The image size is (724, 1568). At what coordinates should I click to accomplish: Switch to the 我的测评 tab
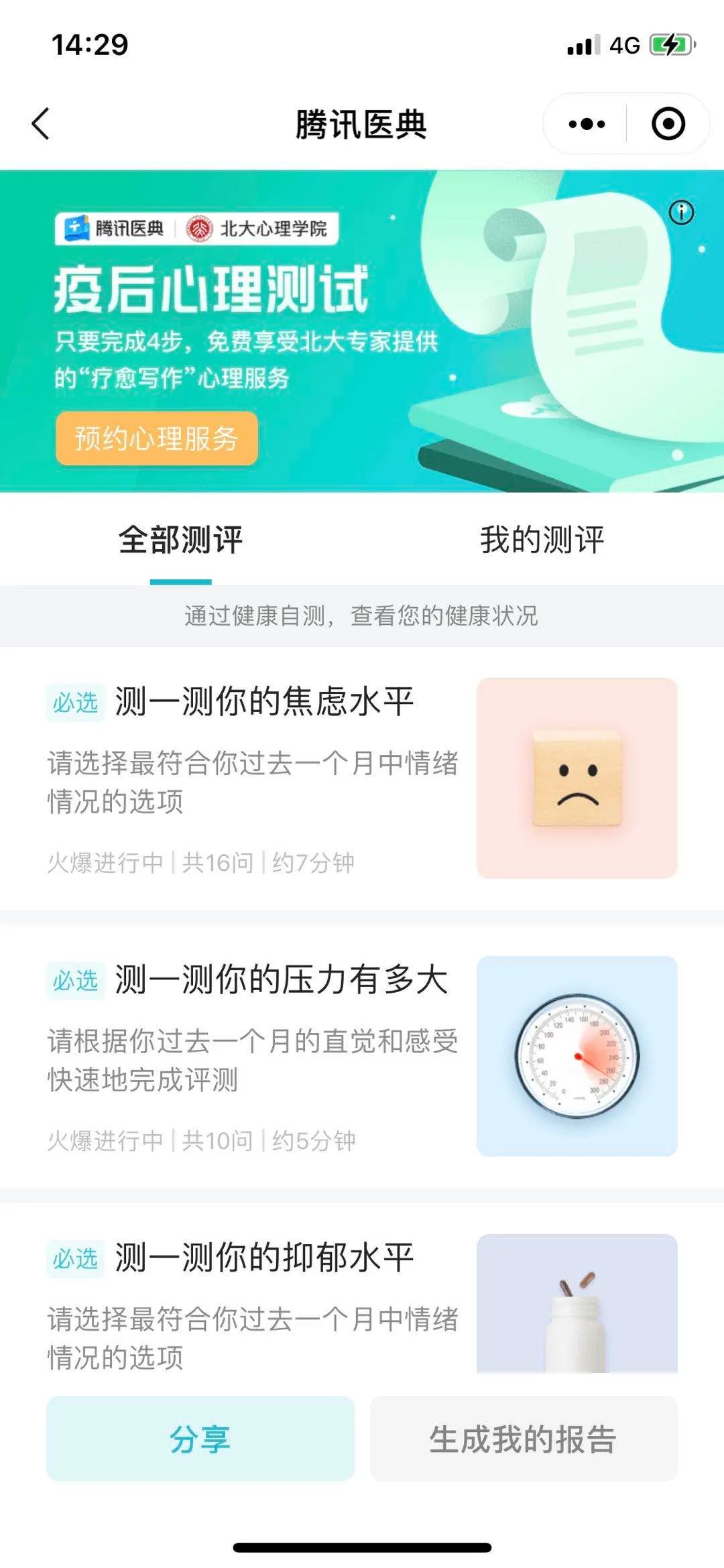click(542, 540)
